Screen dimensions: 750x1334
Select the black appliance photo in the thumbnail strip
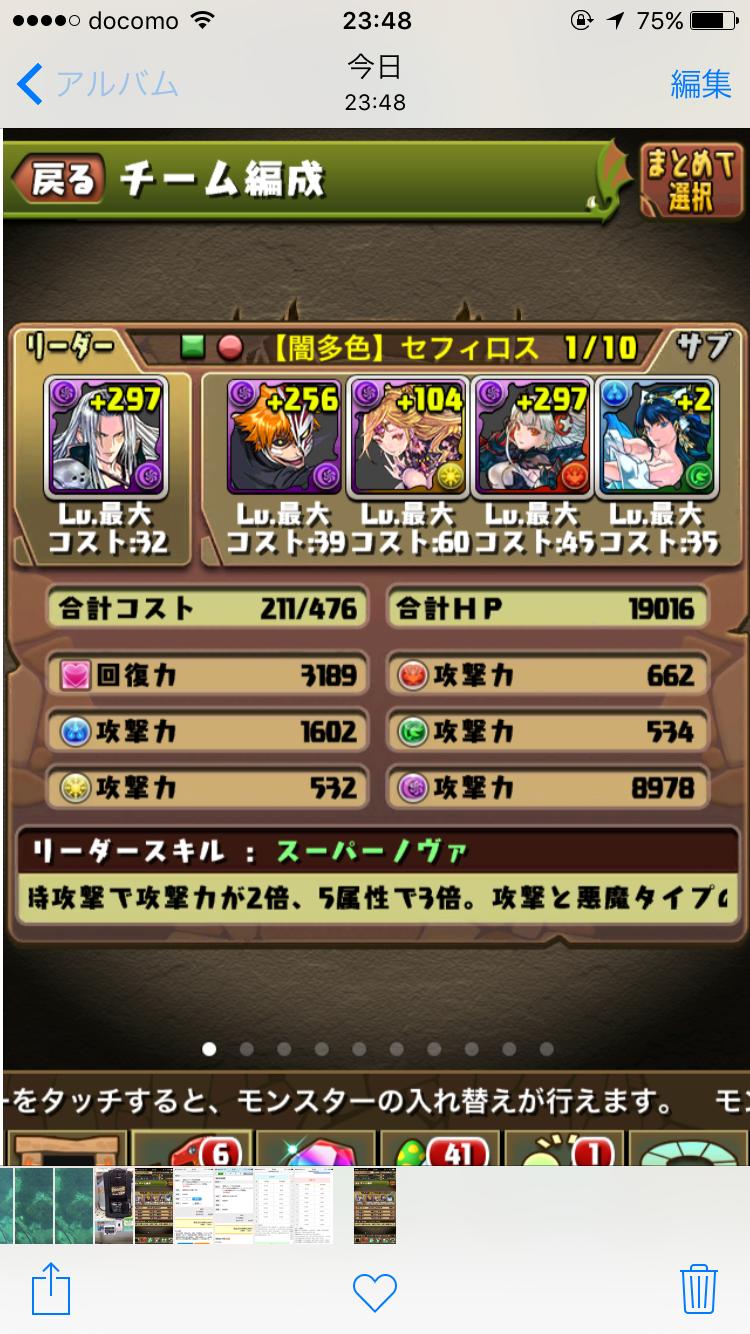114,1206
